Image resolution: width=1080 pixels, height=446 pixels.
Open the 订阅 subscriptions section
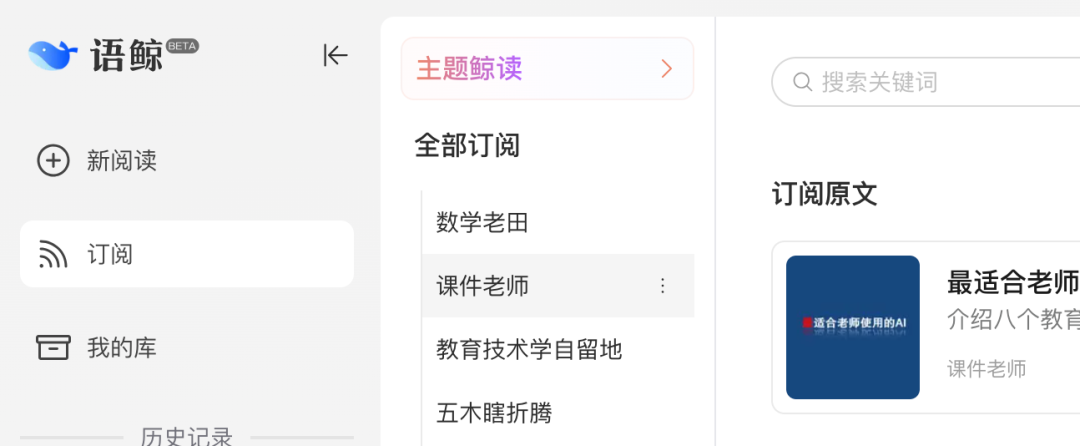(186, 254)
